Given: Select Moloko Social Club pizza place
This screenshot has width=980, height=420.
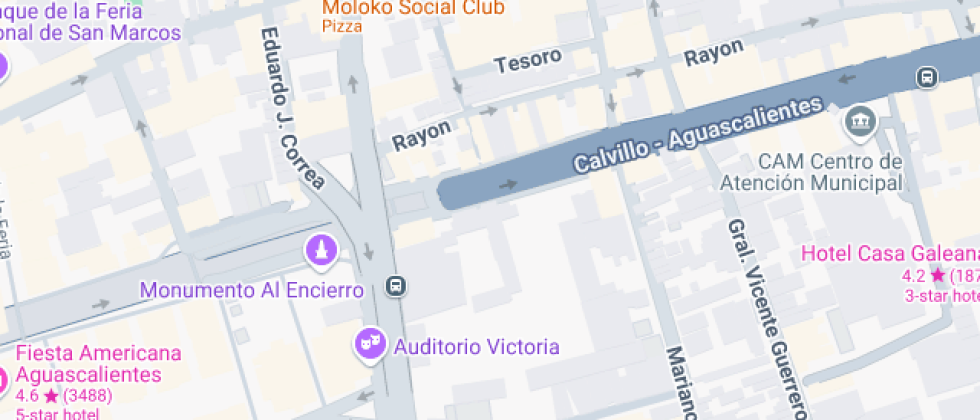Looking at the screenshot, I should click(413, 9).
